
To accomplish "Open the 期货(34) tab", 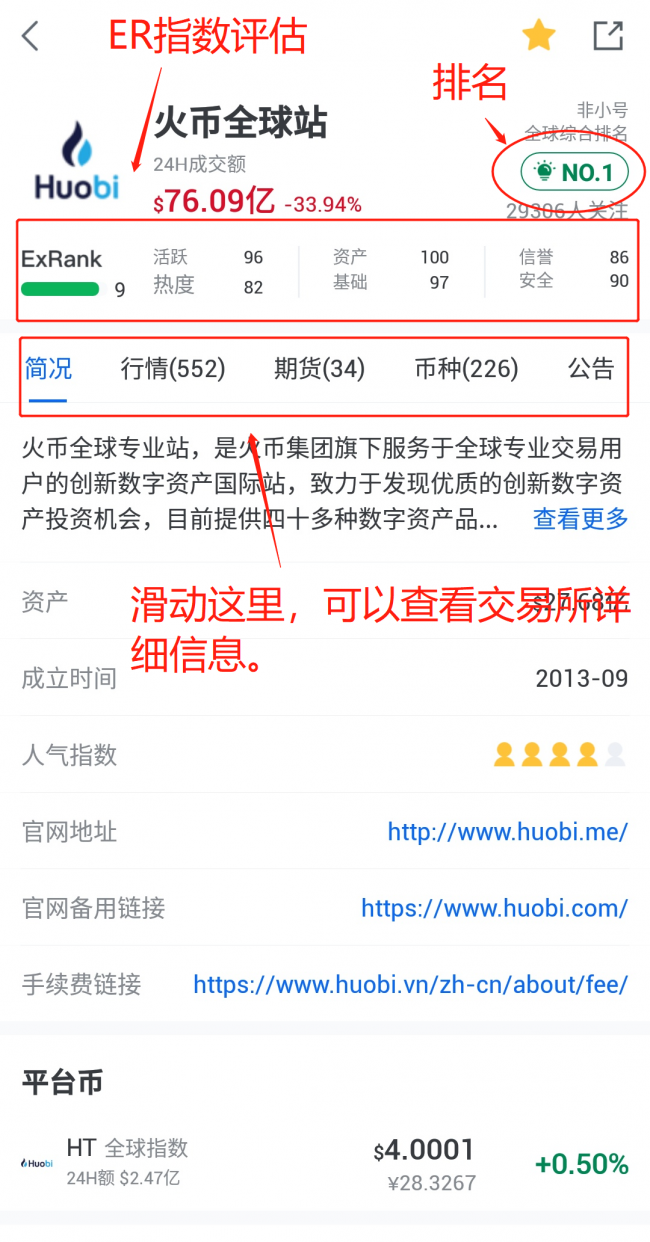I will pos(319,369).
